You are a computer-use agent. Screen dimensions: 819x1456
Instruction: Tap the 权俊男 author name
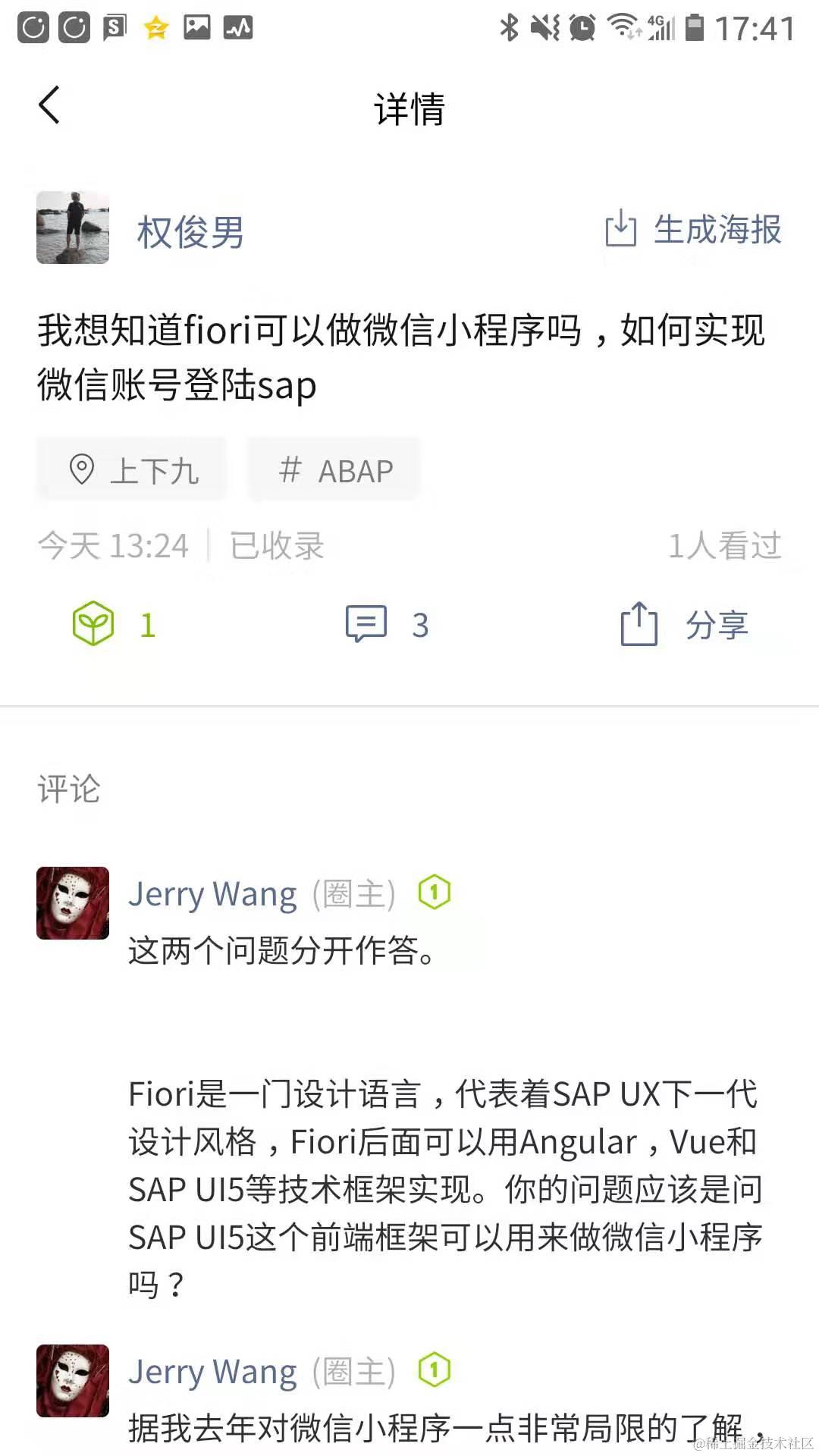tap(190, 231)
